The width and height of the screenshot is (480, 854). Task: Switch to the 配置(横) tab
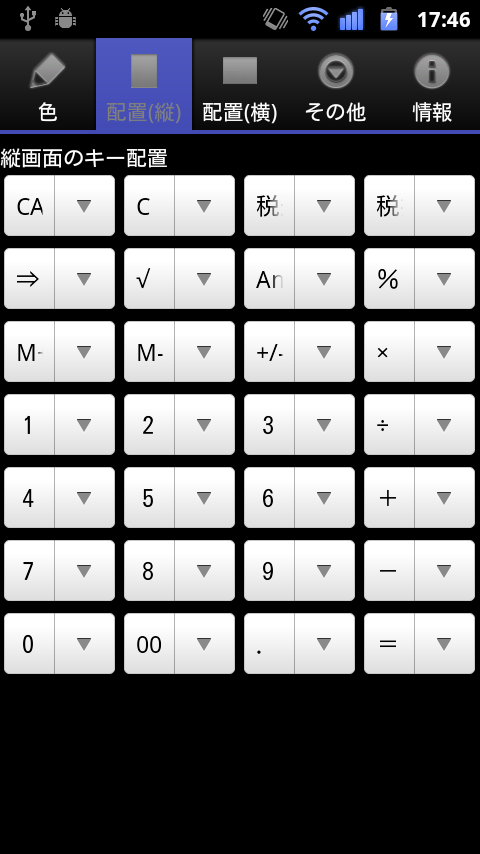240,84
